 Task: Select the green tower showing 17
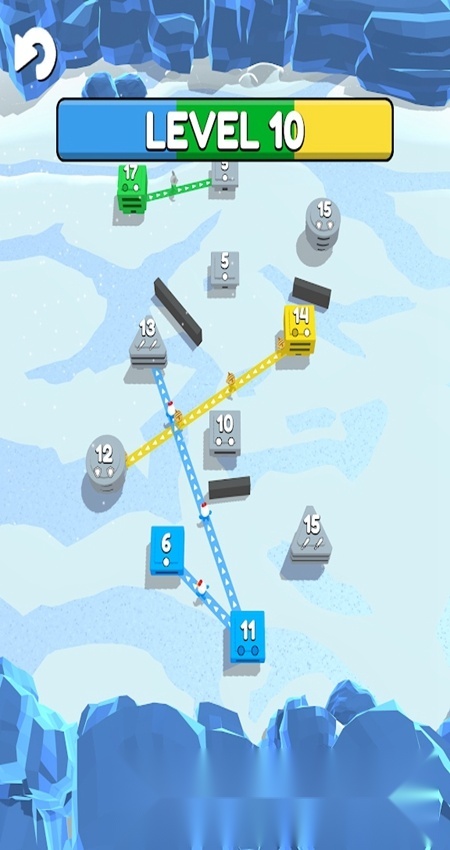click(x=132, y=188)
